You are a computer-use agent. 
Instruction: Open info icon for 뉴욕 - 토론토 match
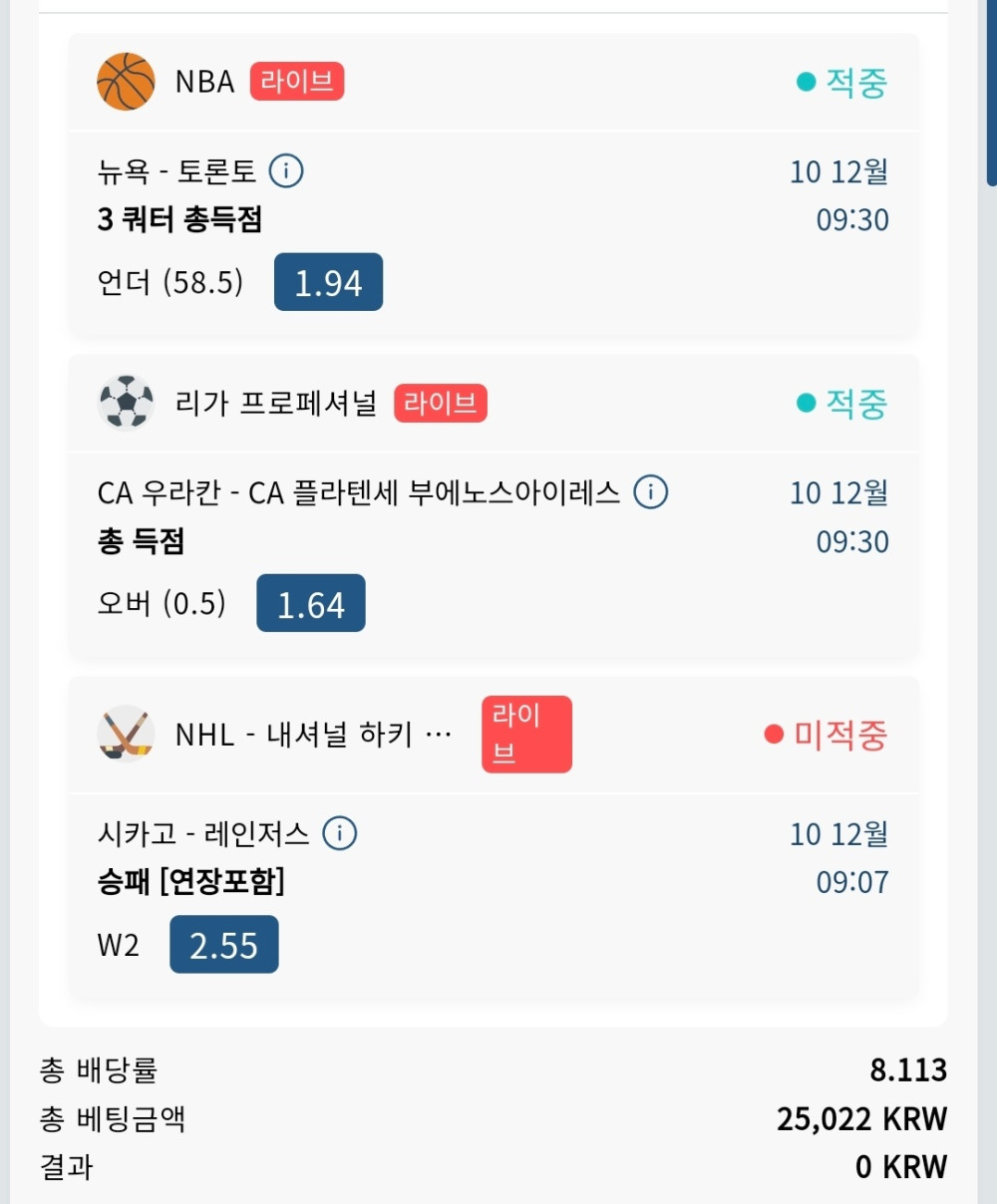[286, 171]
